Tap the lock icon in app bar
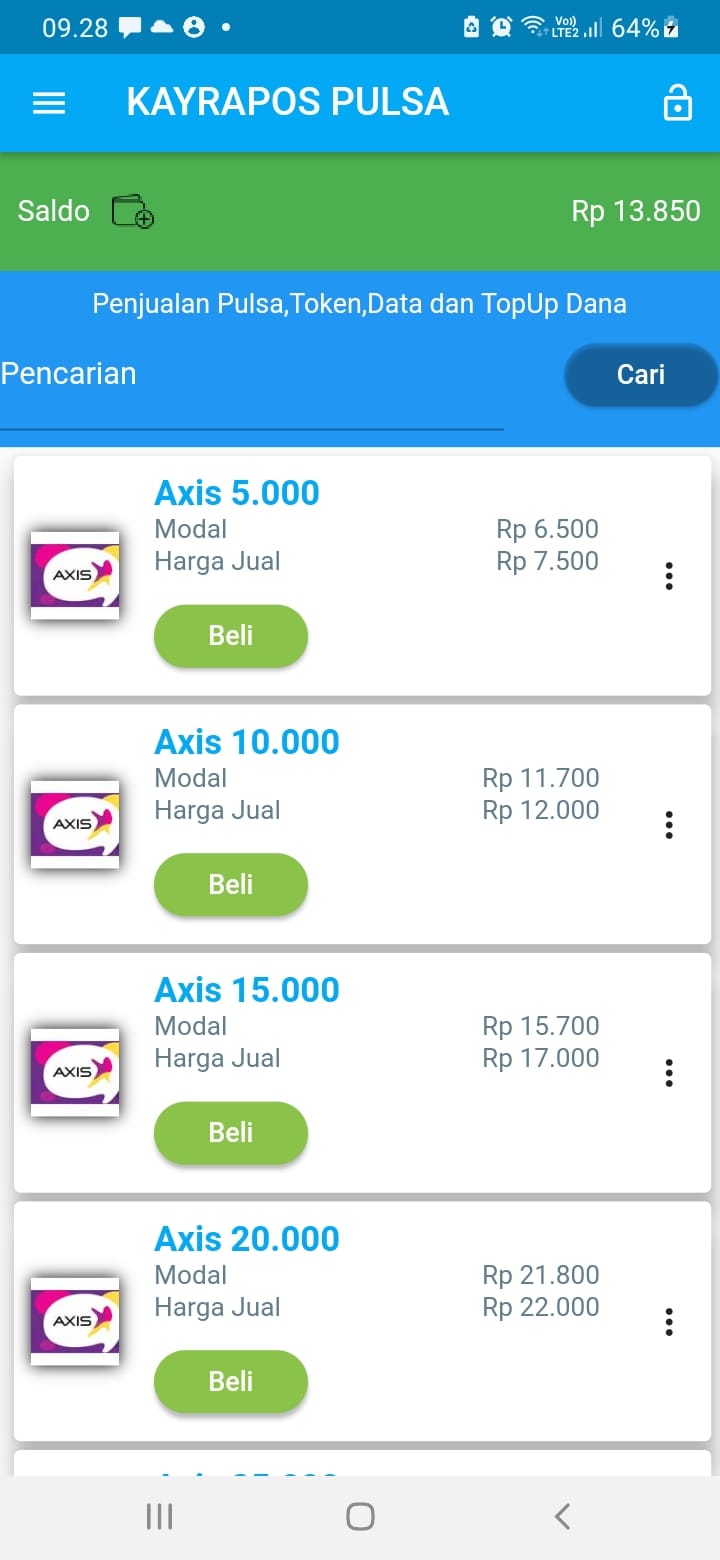The image size is (720, 1560). pos(678,103)
